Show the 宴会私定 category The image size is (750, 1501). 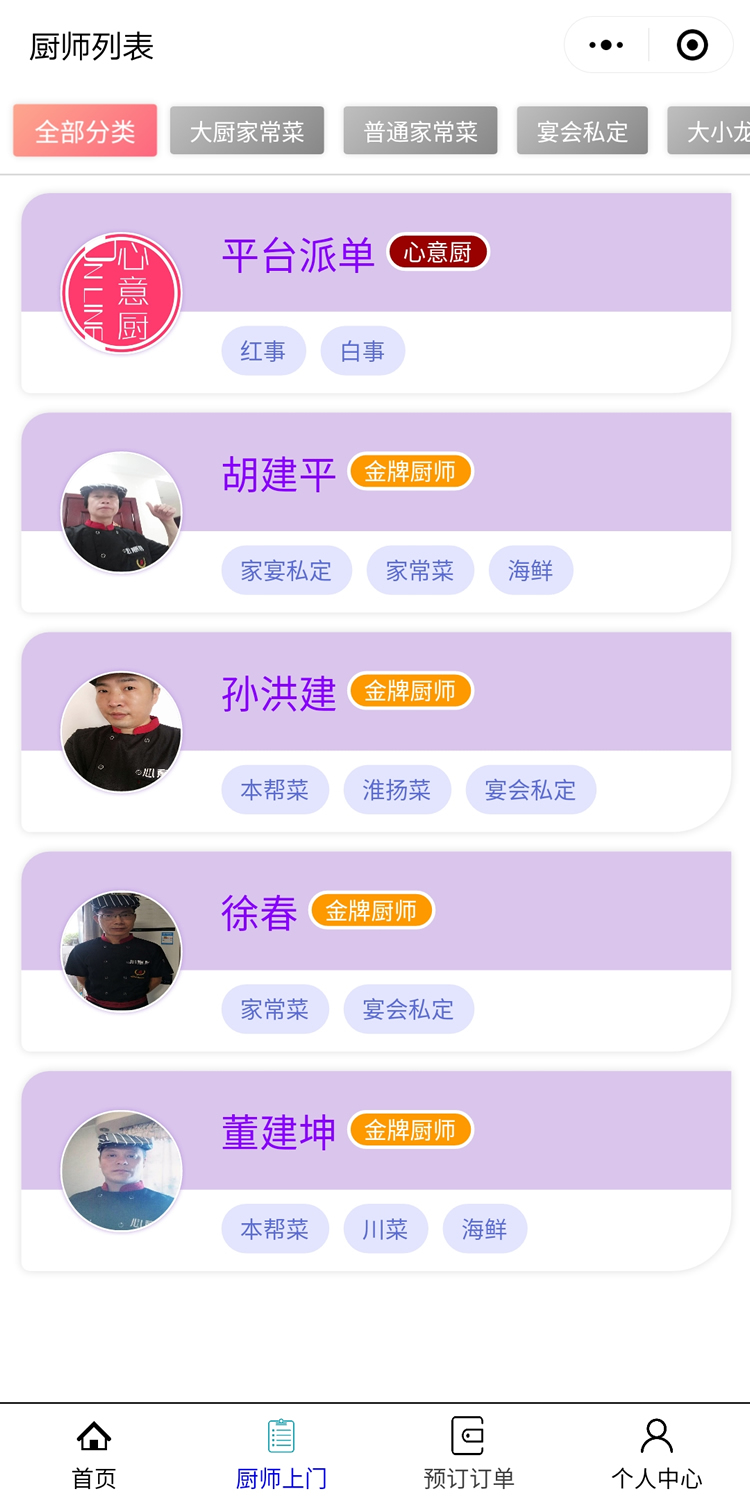(582, 131)
